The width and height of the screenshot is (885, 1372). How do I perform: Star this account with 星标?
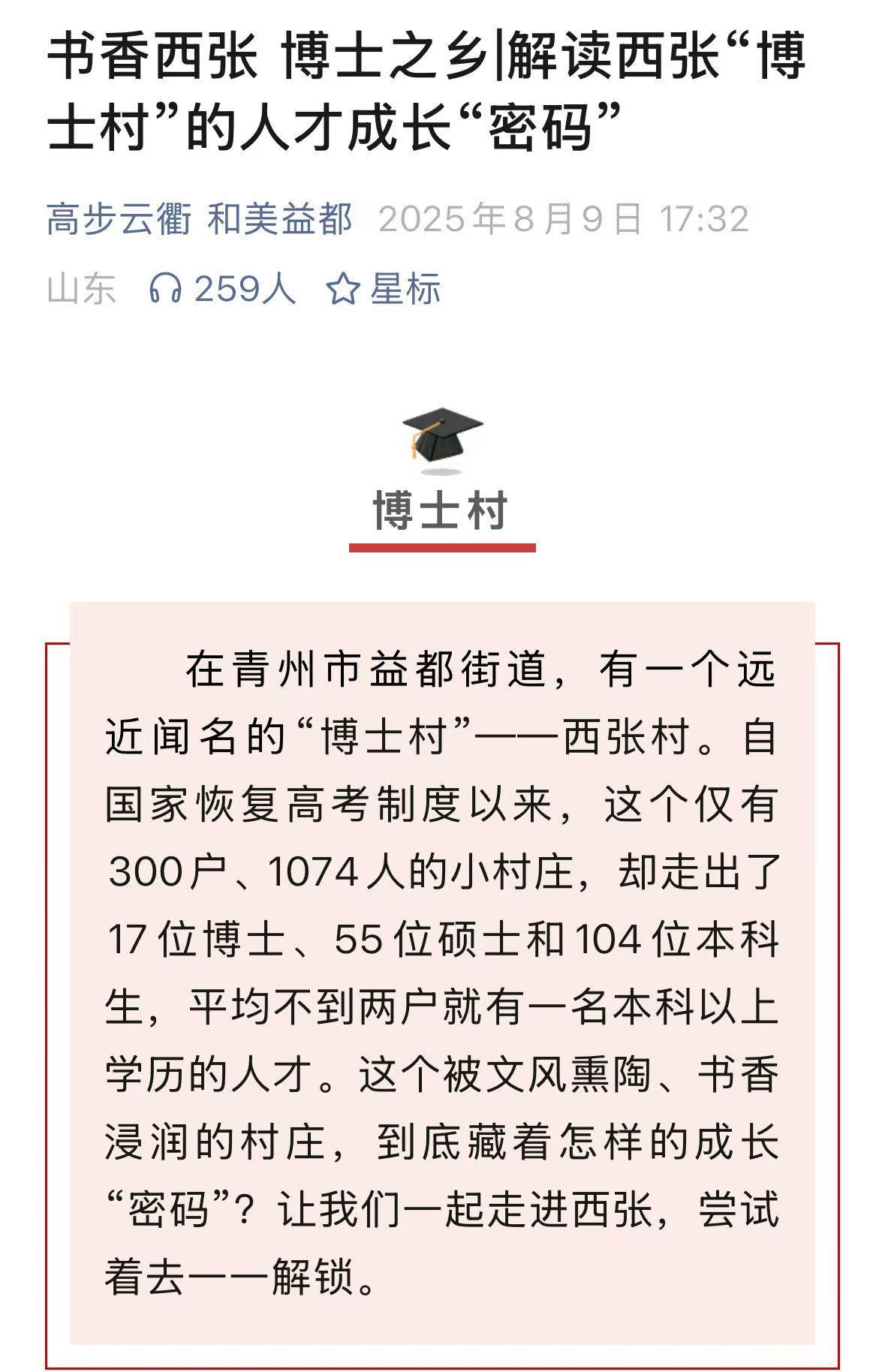click(384, 289)
